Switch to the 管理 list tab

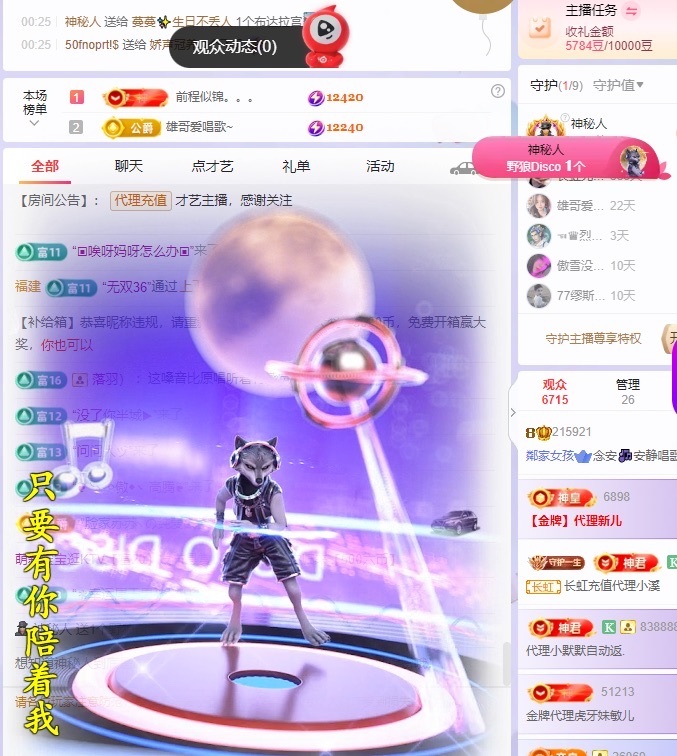628,391
